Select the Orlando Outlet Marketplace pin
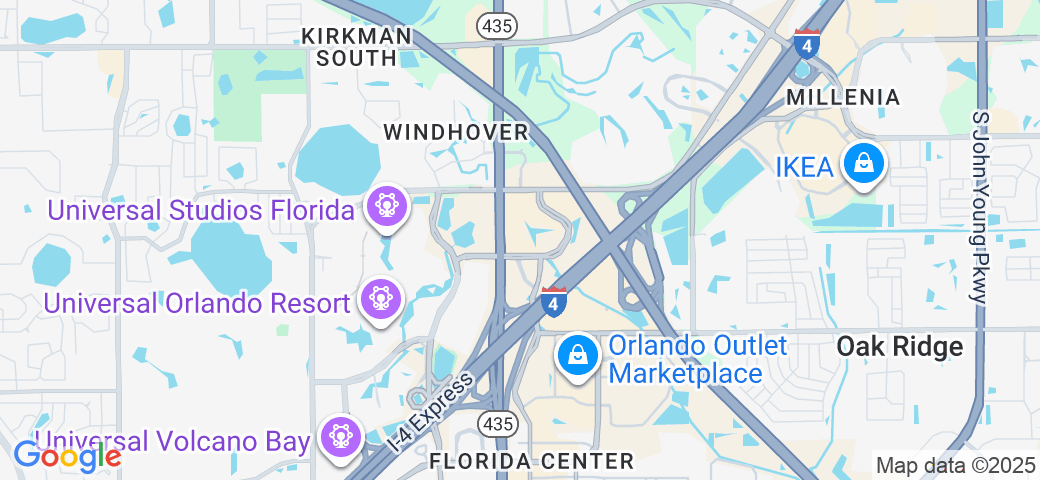 (578, 355)
